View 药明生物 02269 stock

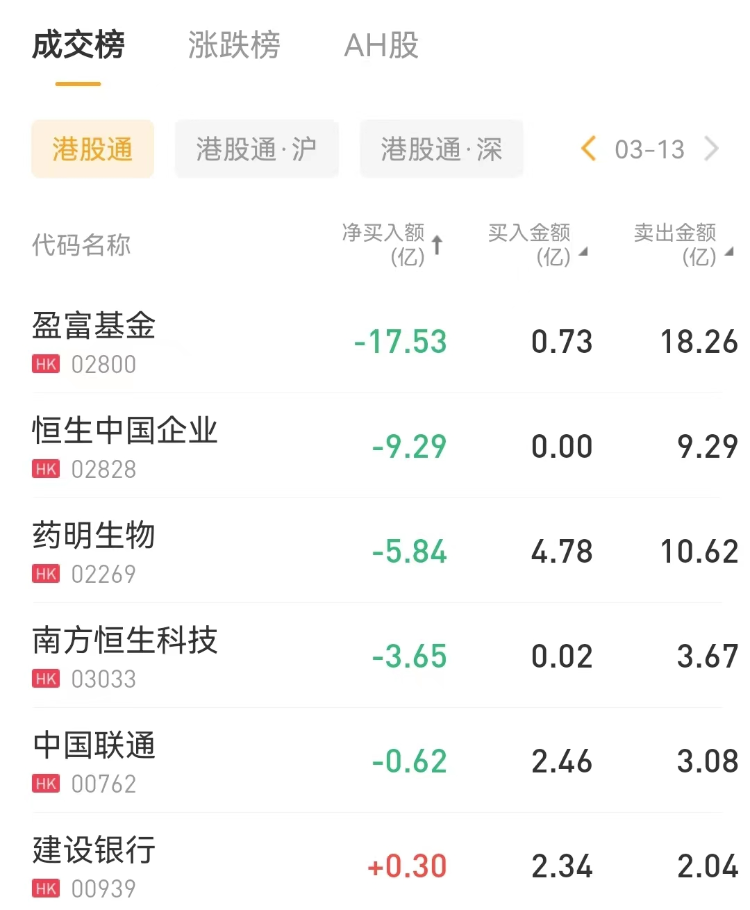coord(94,551)
